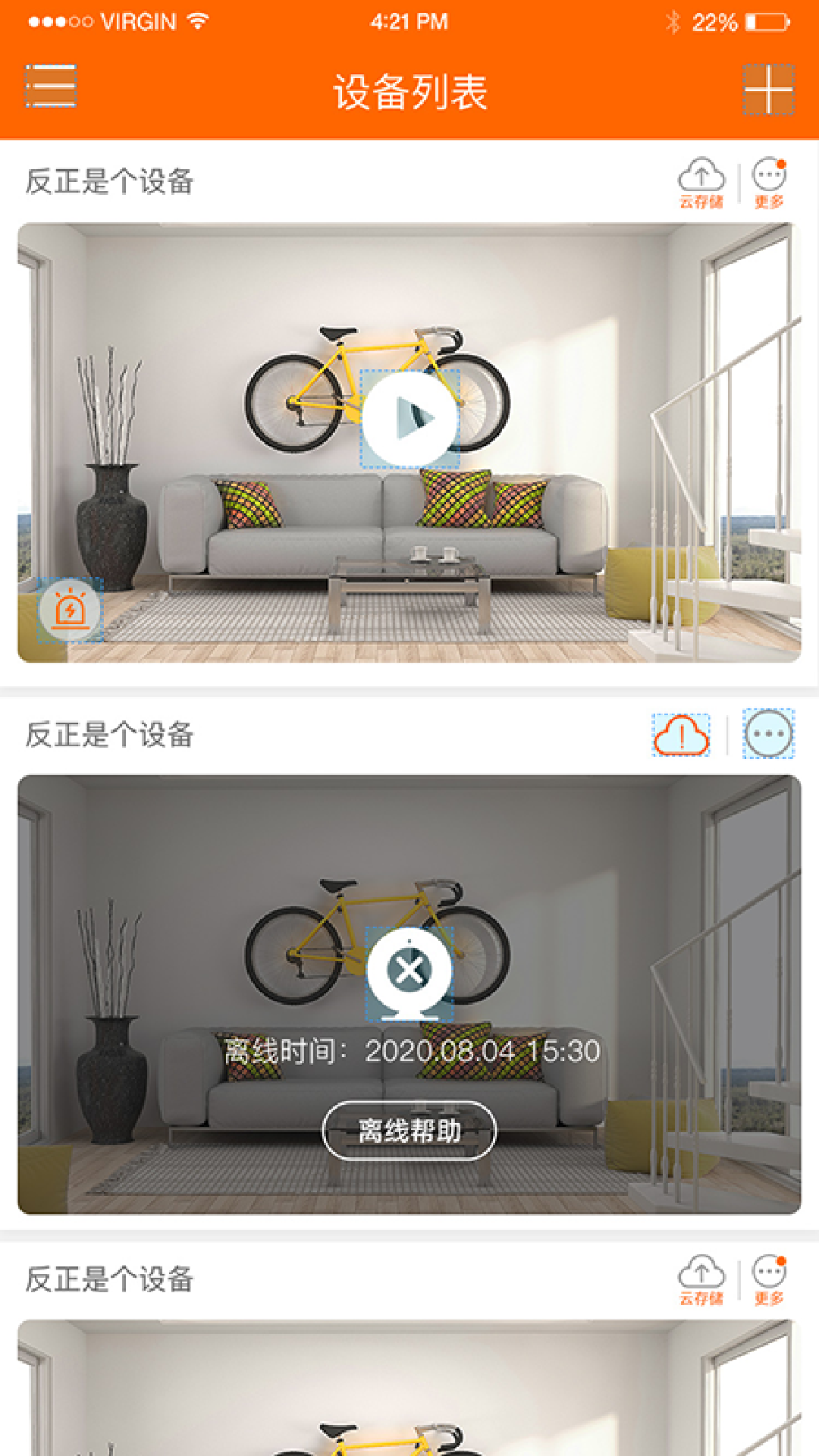Open the alarm icon on the camera preview
Image resolution: width=819 pixels, height=1456 pixels.
click(70, 610)
